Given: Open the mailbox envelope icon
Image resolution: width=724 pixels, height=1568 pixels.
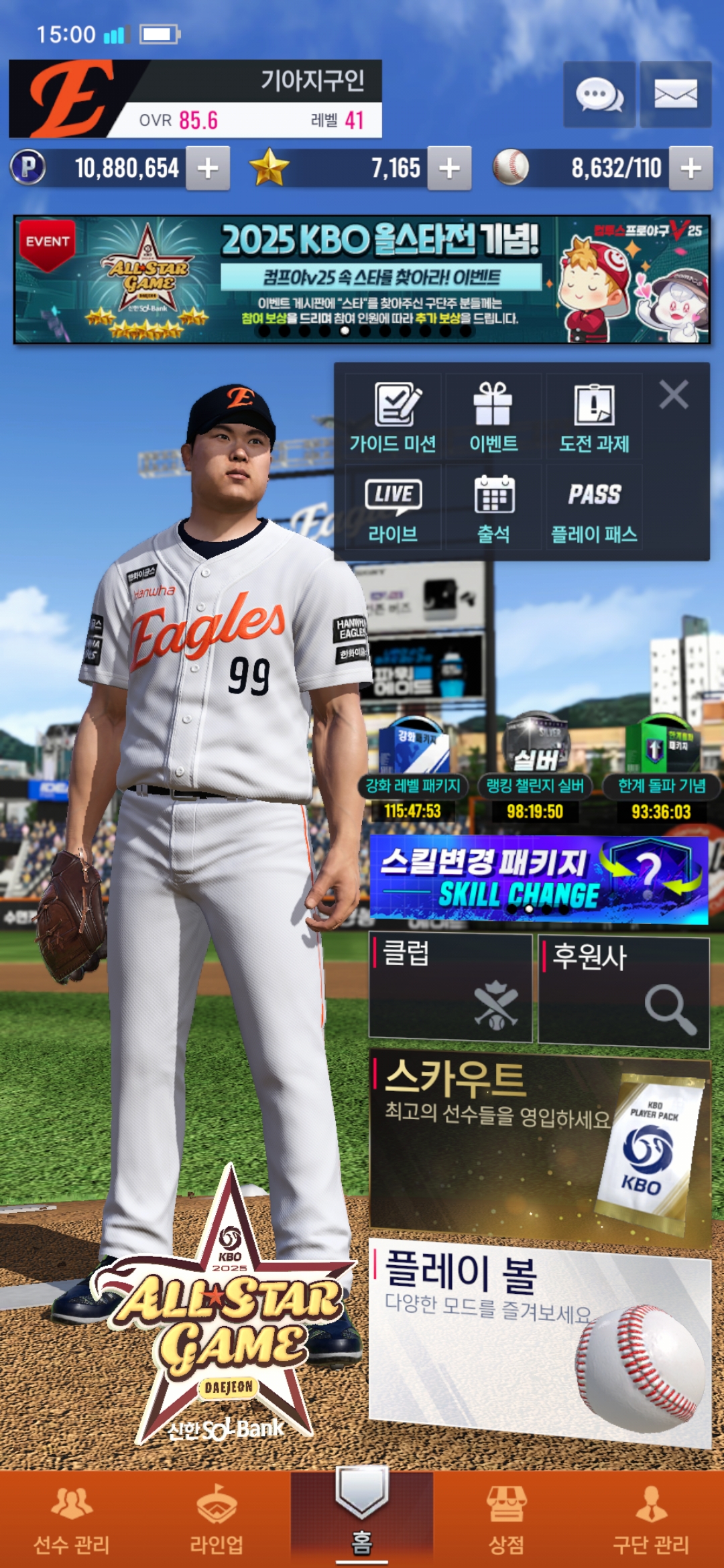Looking at the screenshot, I should tap(675, 94).
